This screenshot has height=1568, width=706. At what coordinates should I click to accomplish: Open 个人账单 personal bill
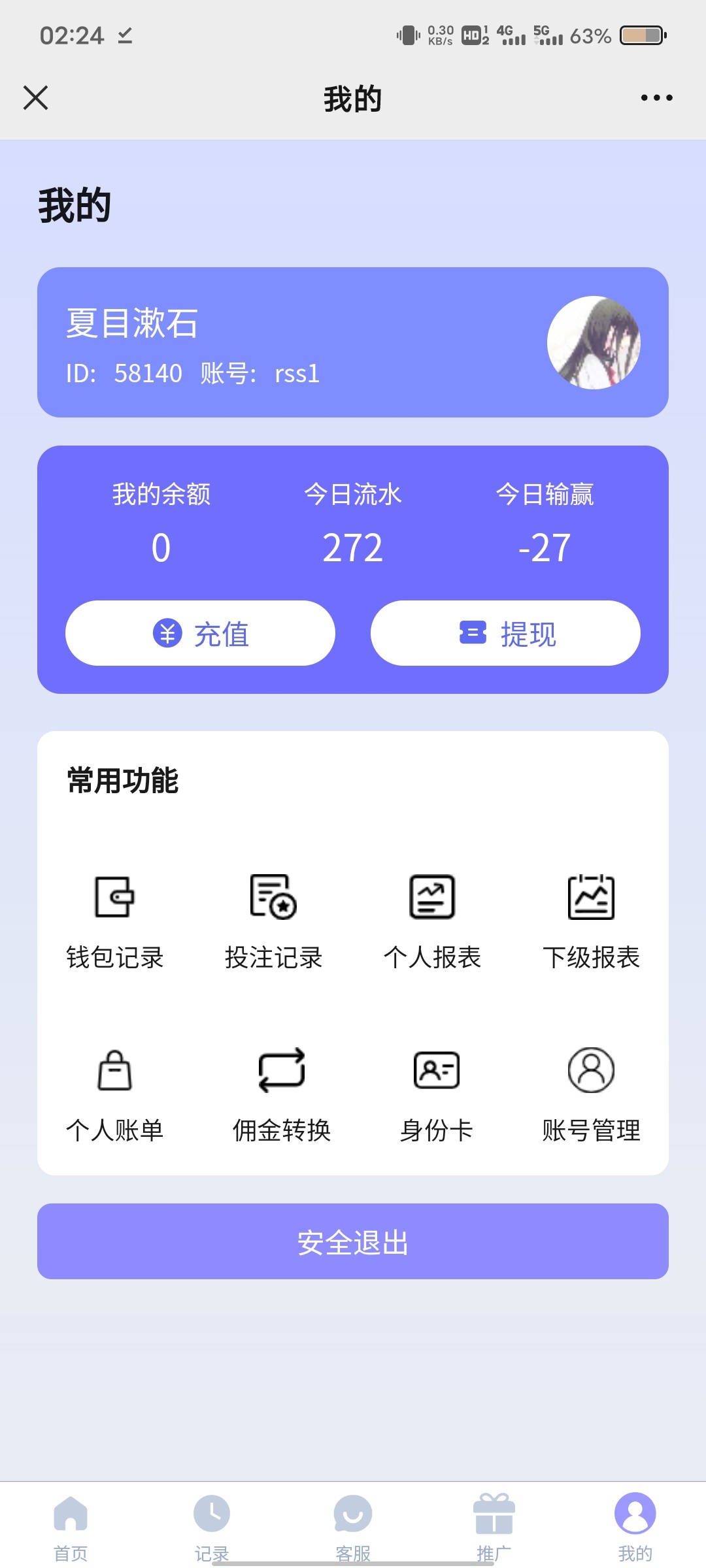coord(114,1094)
